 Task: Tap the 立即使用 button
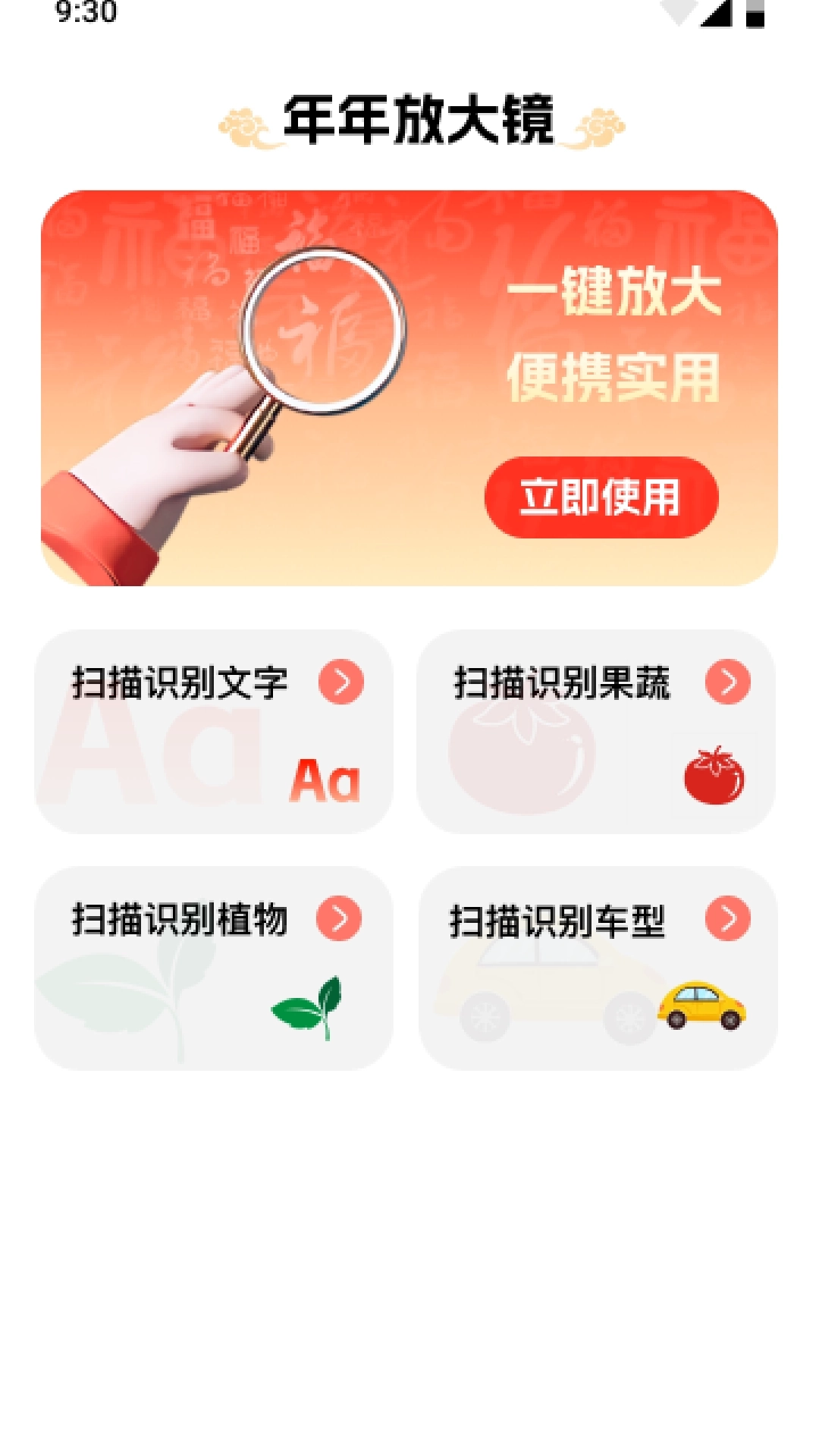(601, 497)
